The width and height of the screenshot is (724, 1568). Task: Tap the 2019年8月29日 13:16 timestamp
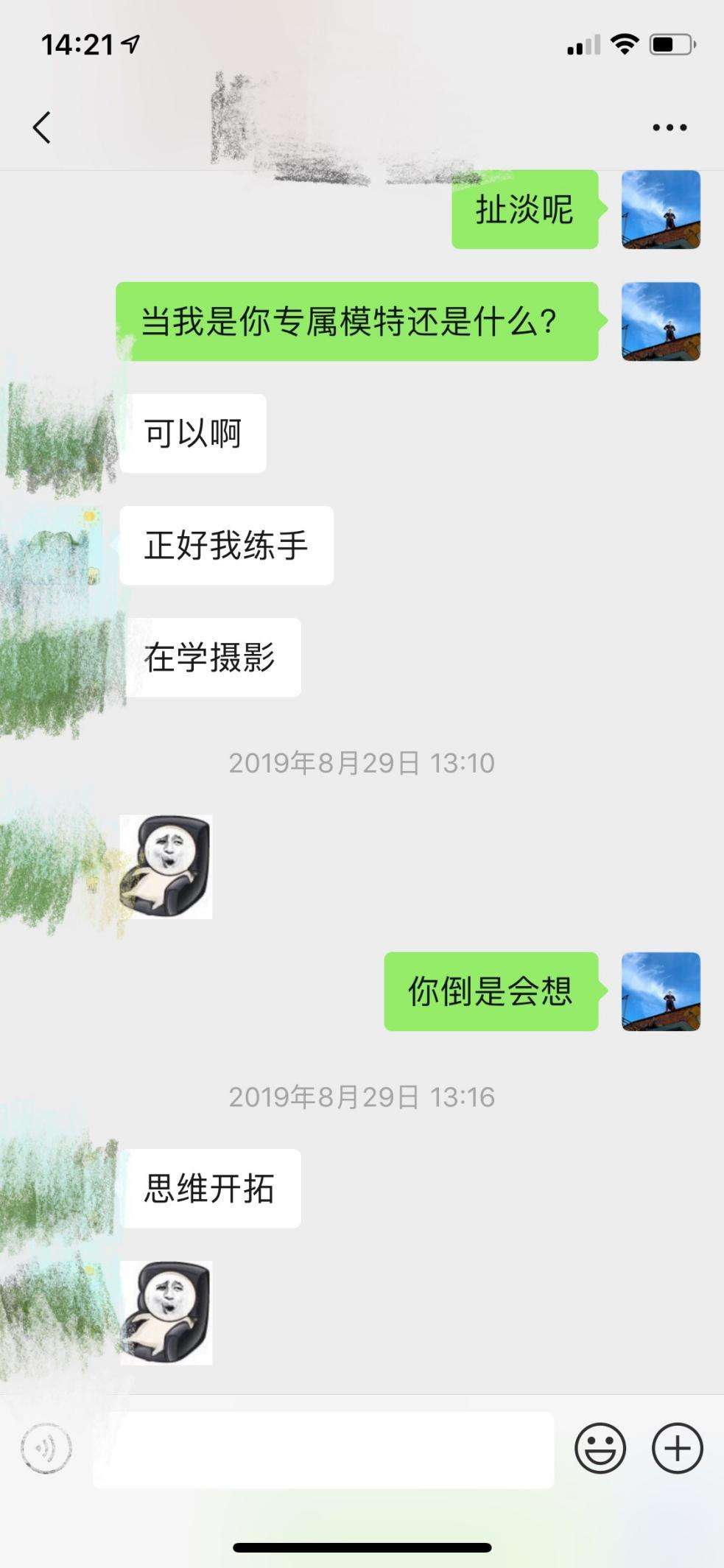click(x=362, y=1097)
